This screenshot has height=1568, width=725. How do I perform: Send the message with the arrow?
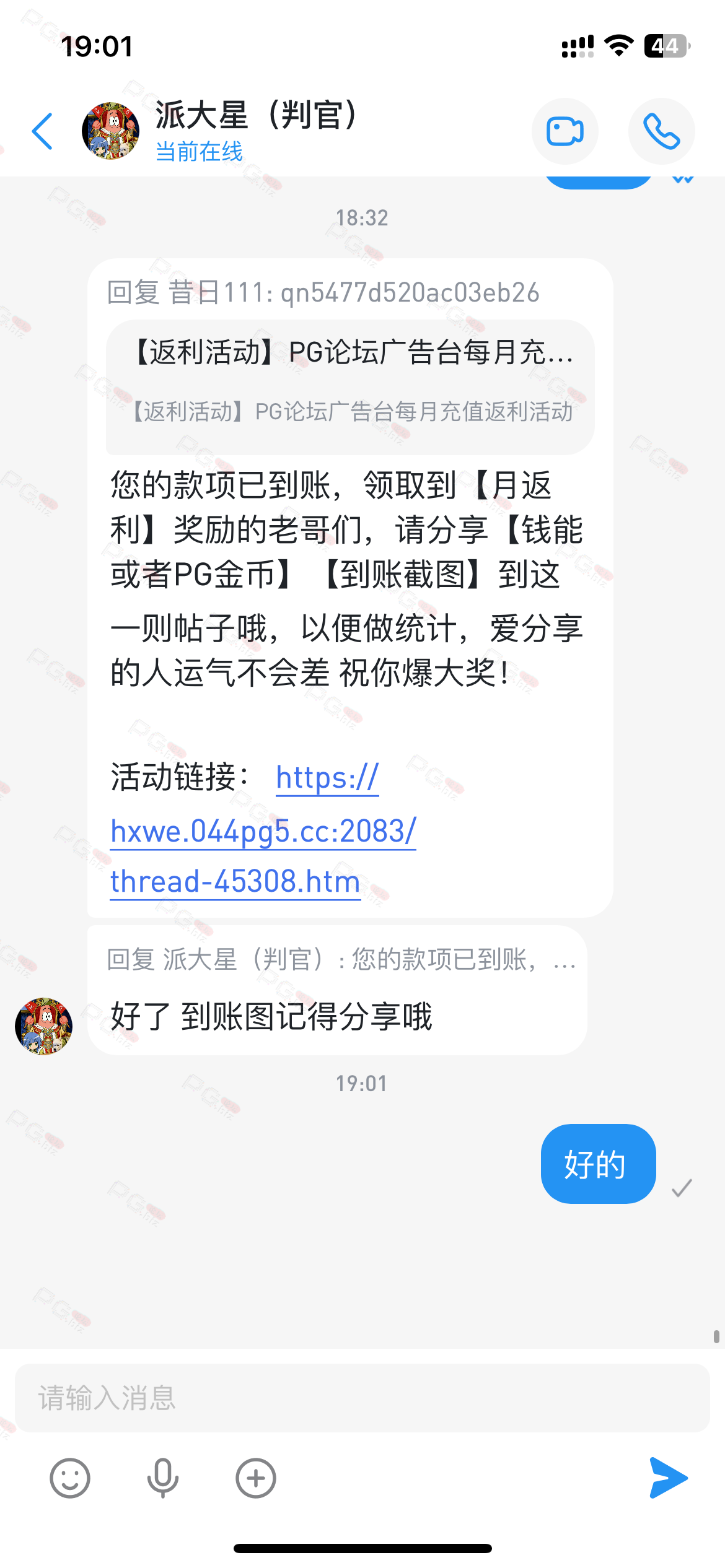668,1478
